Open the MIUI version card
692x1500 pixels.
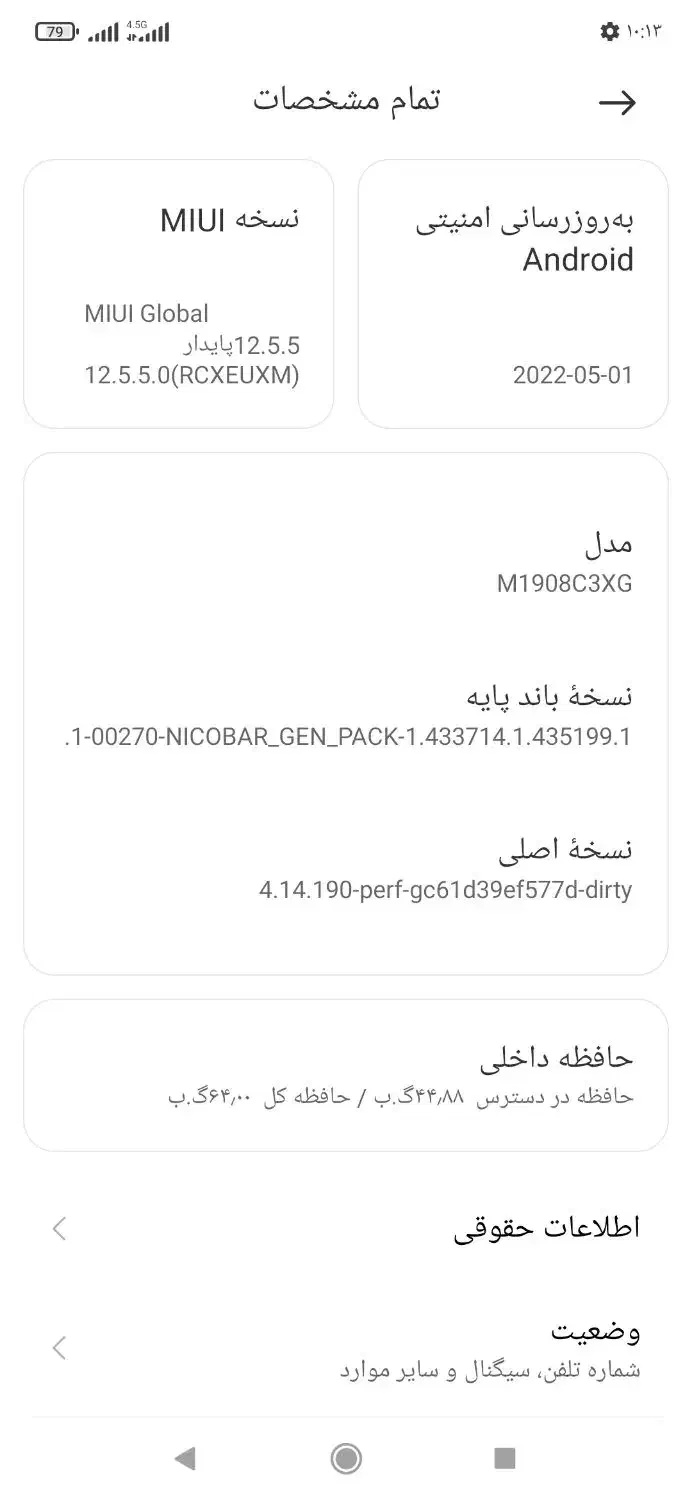178,294
